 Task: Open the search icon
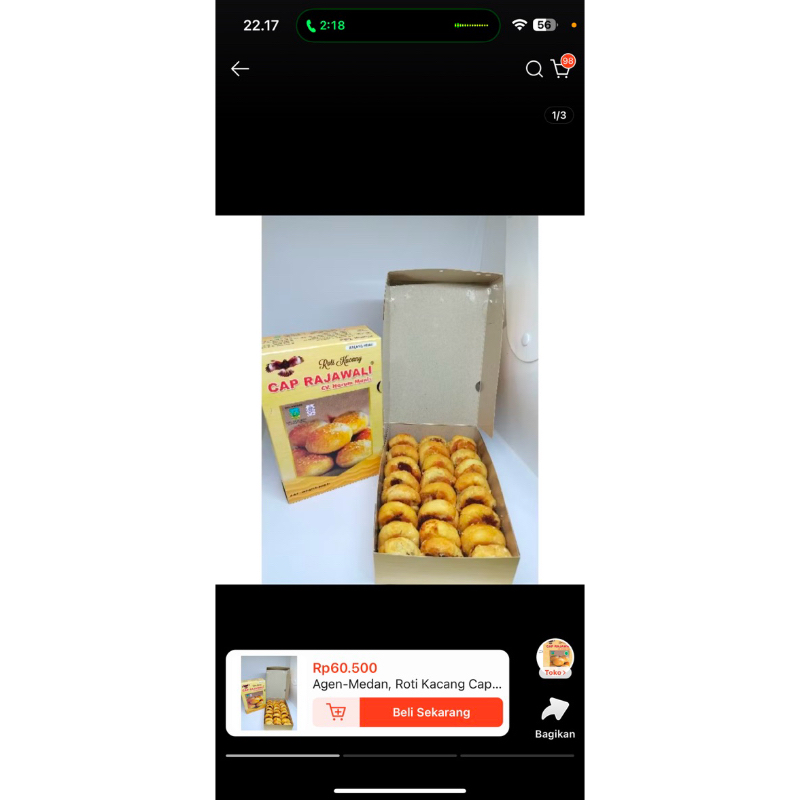[534, 69]
